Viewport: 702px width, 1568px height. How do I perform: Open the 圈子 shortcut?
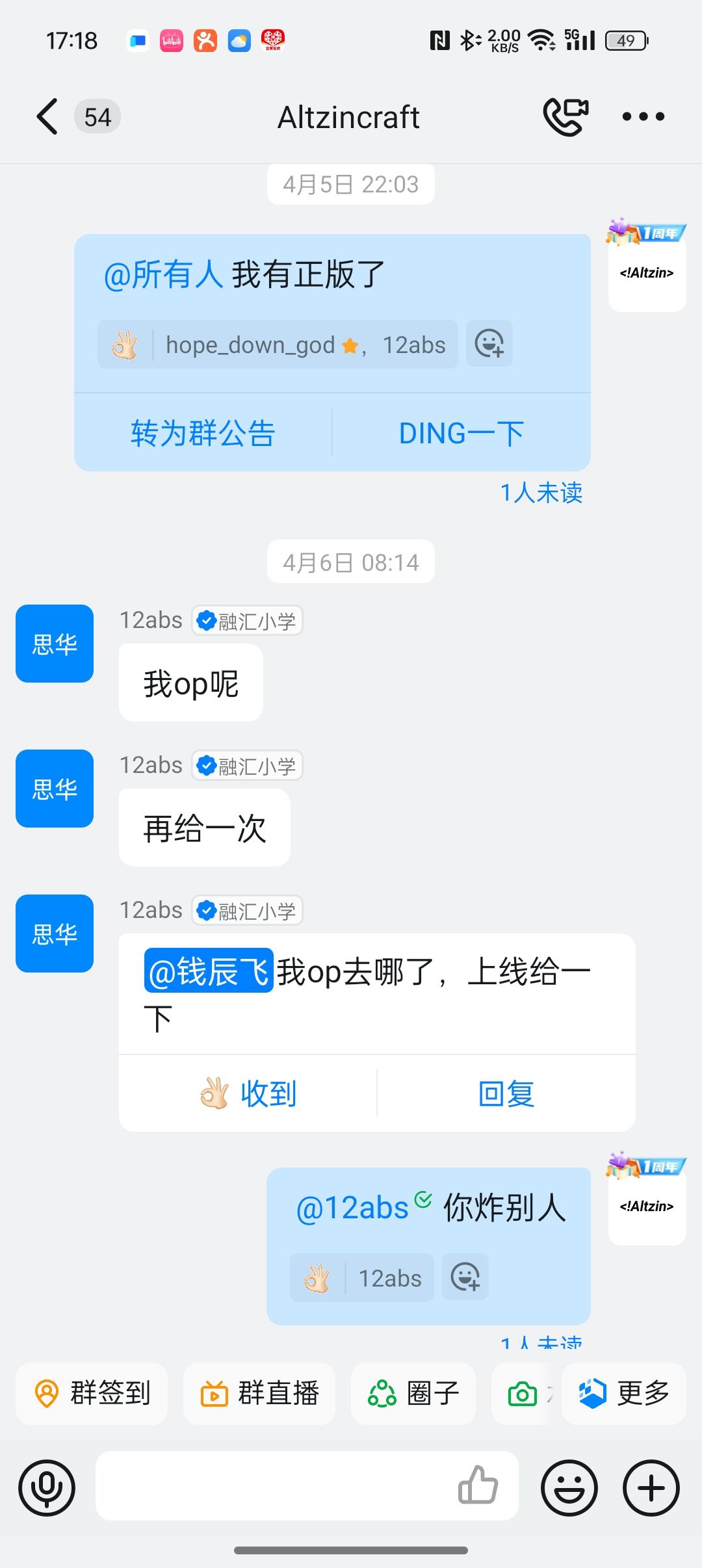click(413, 1393)
